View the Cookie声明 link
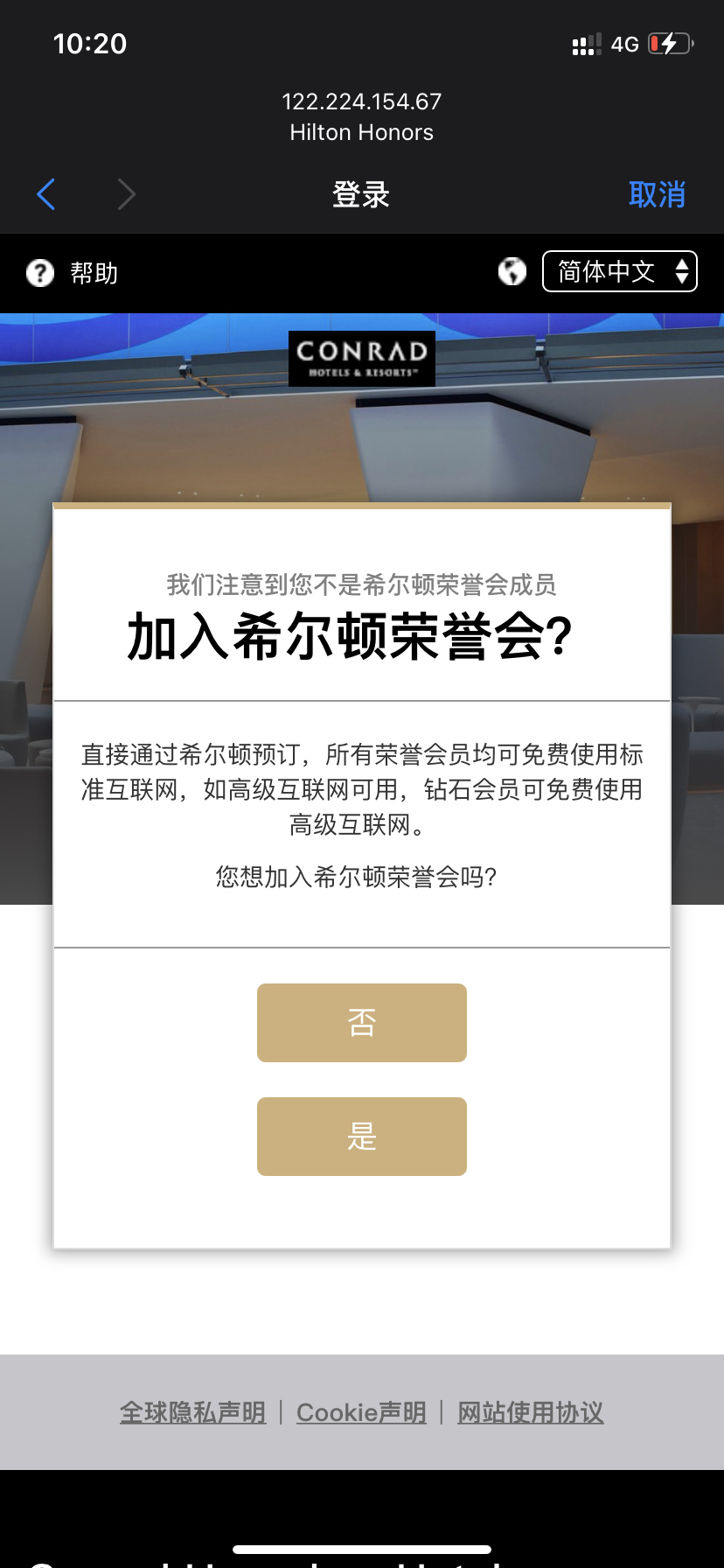The image size is (724, 1568). click(361, 1412)
